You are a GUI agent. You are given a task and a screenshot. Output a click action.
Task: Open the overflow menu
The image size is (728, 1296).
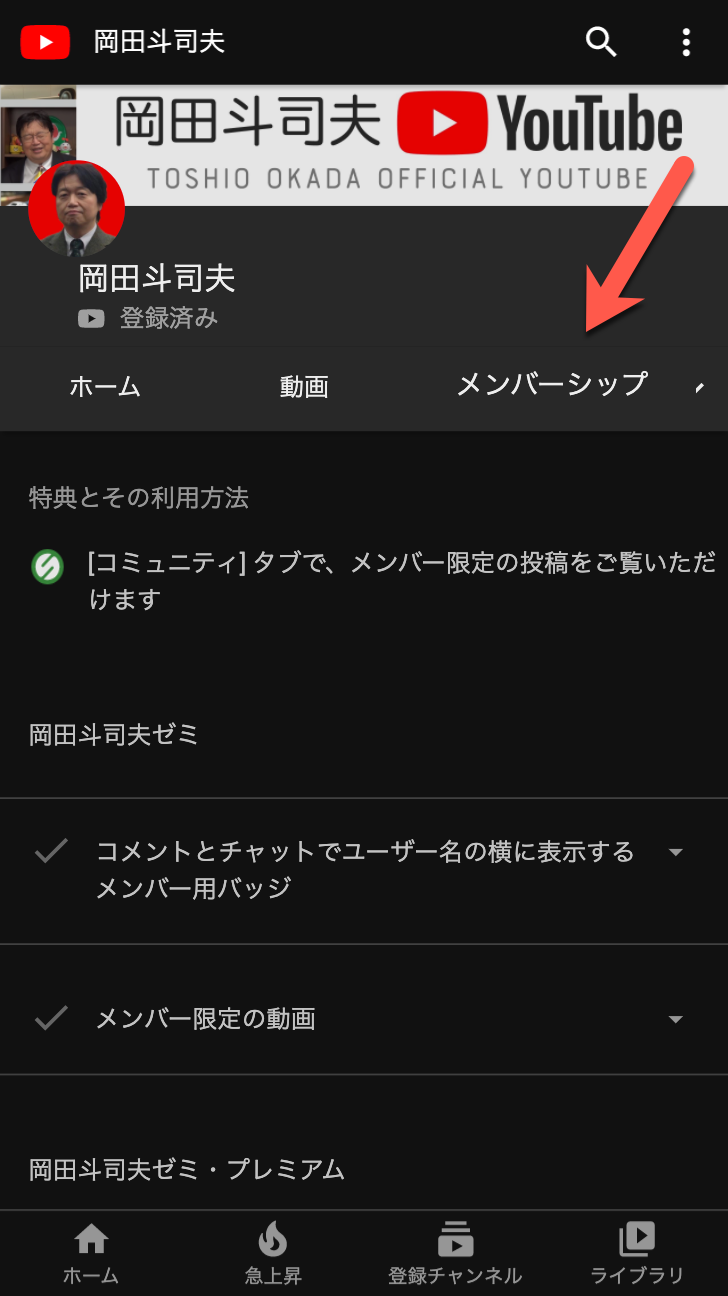tap(685, 42)
